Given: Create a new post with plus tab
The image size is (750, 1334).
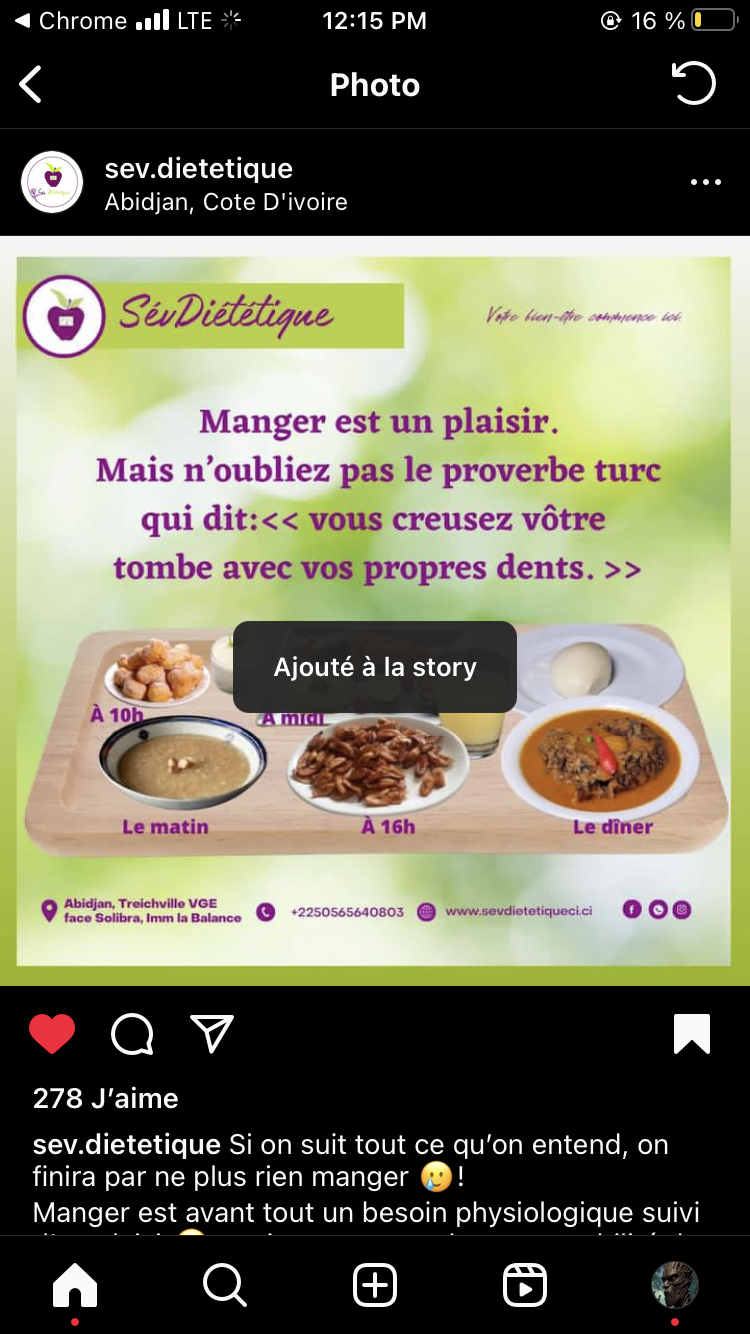Looking at the screenshot, I should click(375, 1285).
